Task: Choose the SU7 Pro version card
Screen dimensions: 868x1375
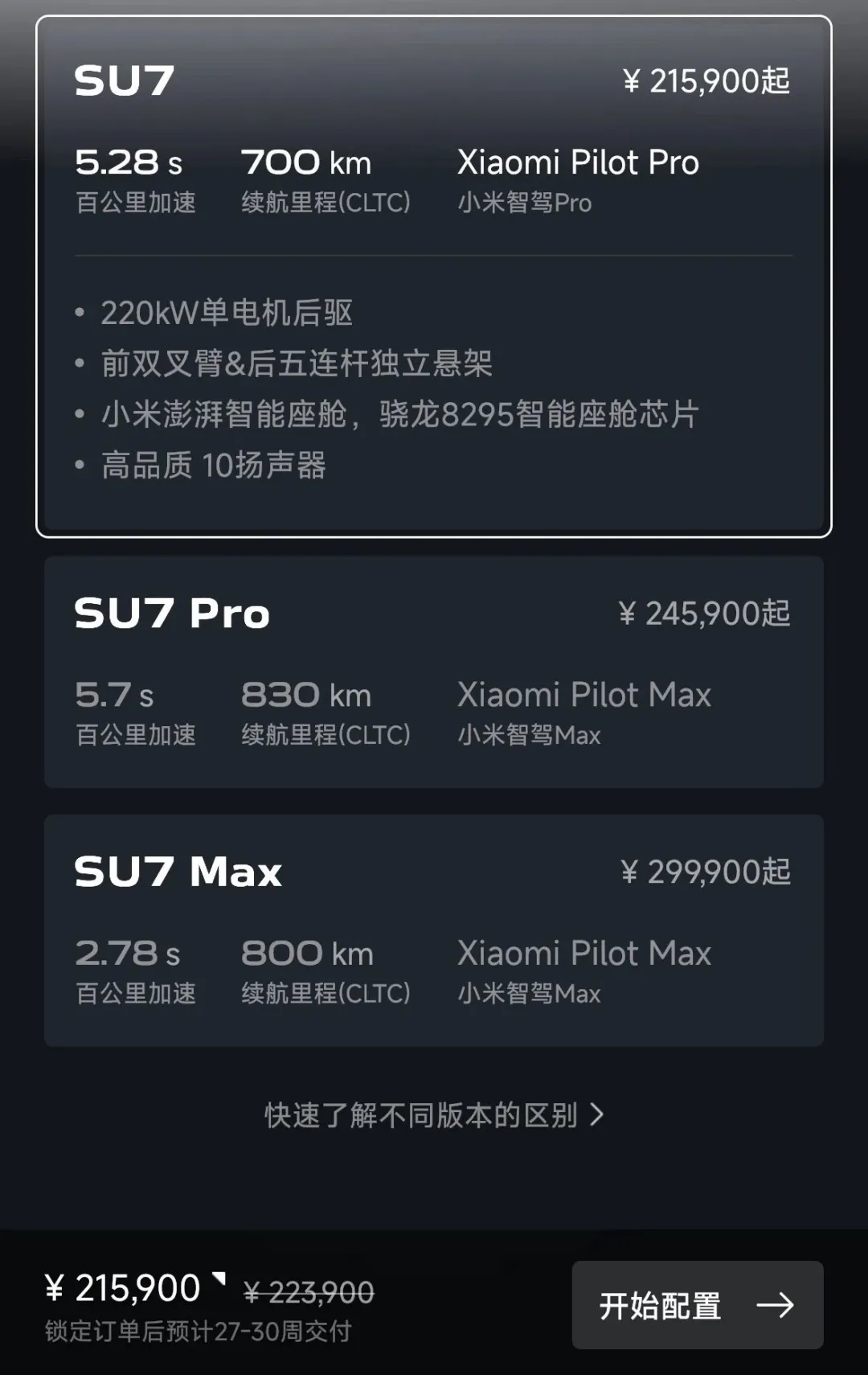Action: tap(434, 671)
